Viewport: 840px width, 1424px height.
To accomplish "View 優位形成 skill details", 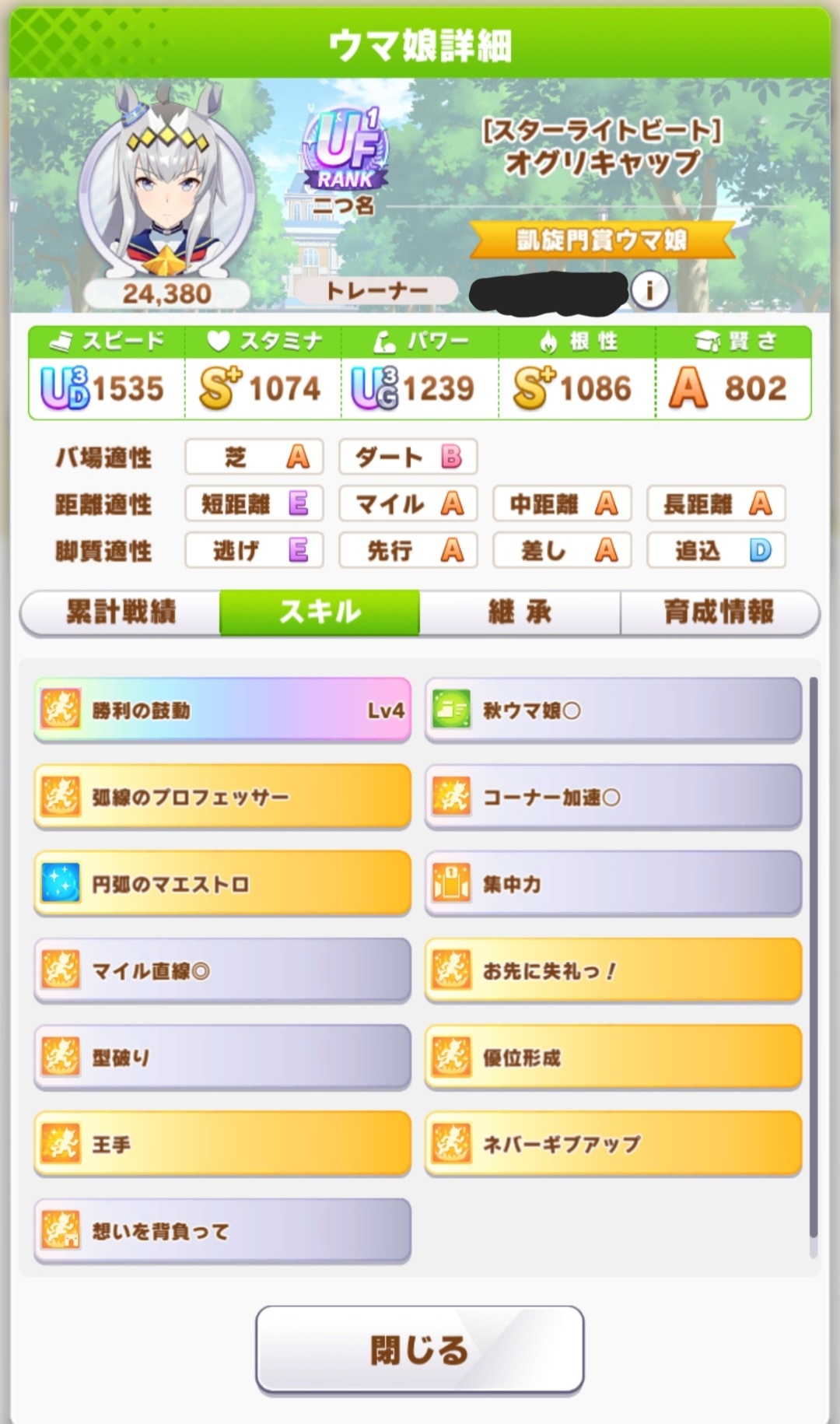I will (613, 1057).
